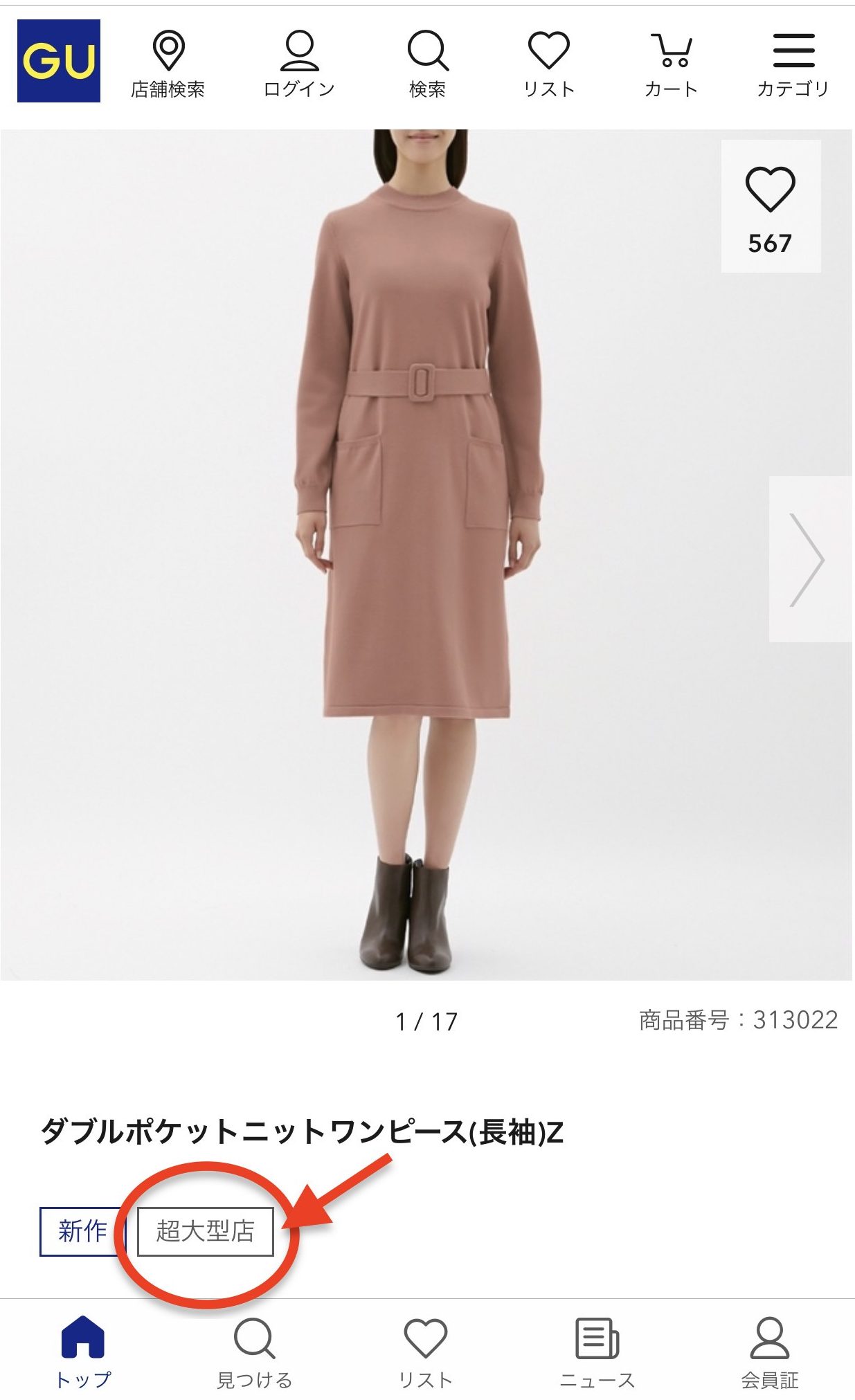Tap the 超大型店 tag
This screenshot has height=1400, width=855.
[x=206, y=1231]
